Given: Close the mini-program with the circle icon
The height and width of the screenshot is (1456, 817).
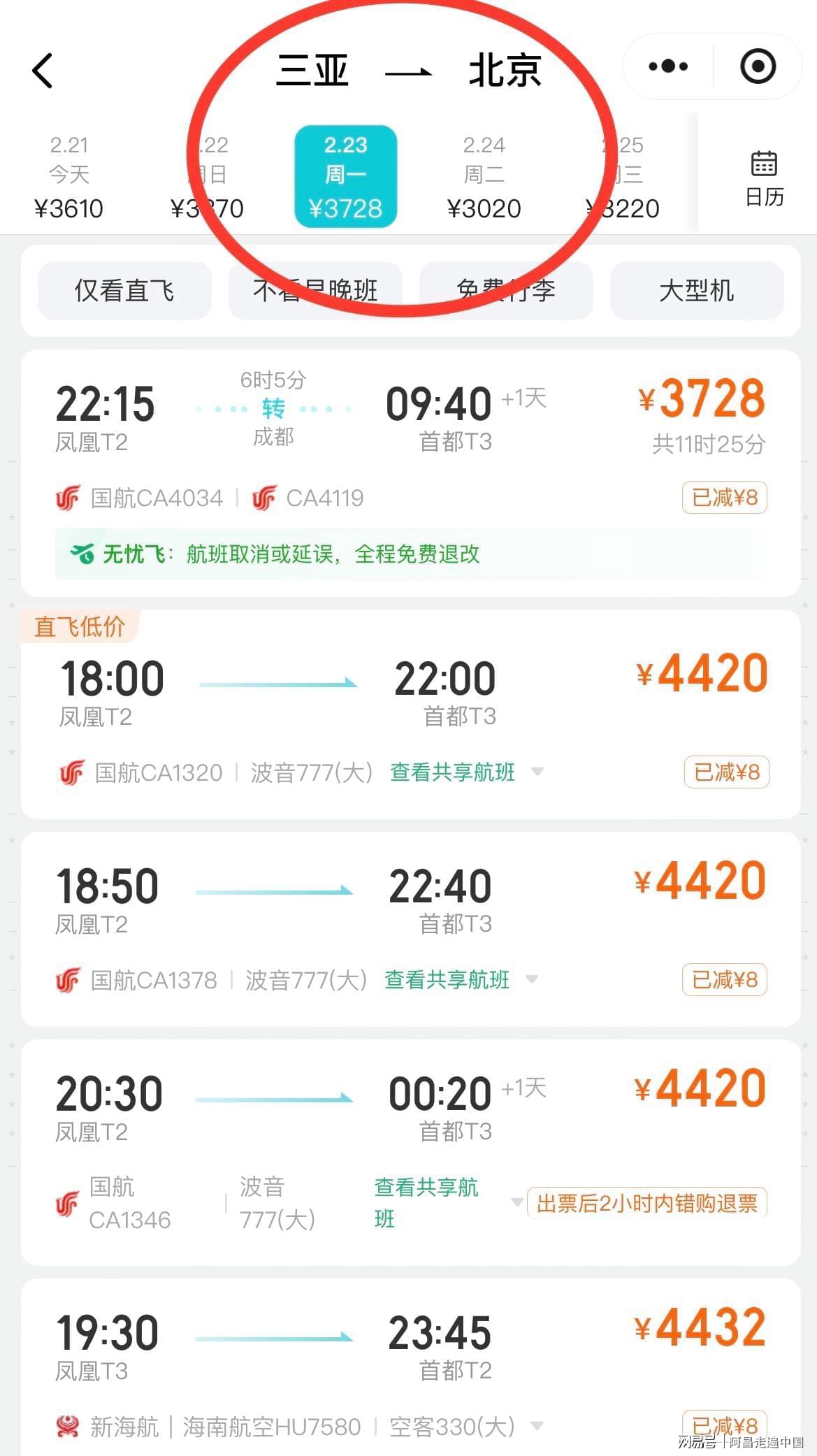Looking at the screenshot, I should point(758,67).
